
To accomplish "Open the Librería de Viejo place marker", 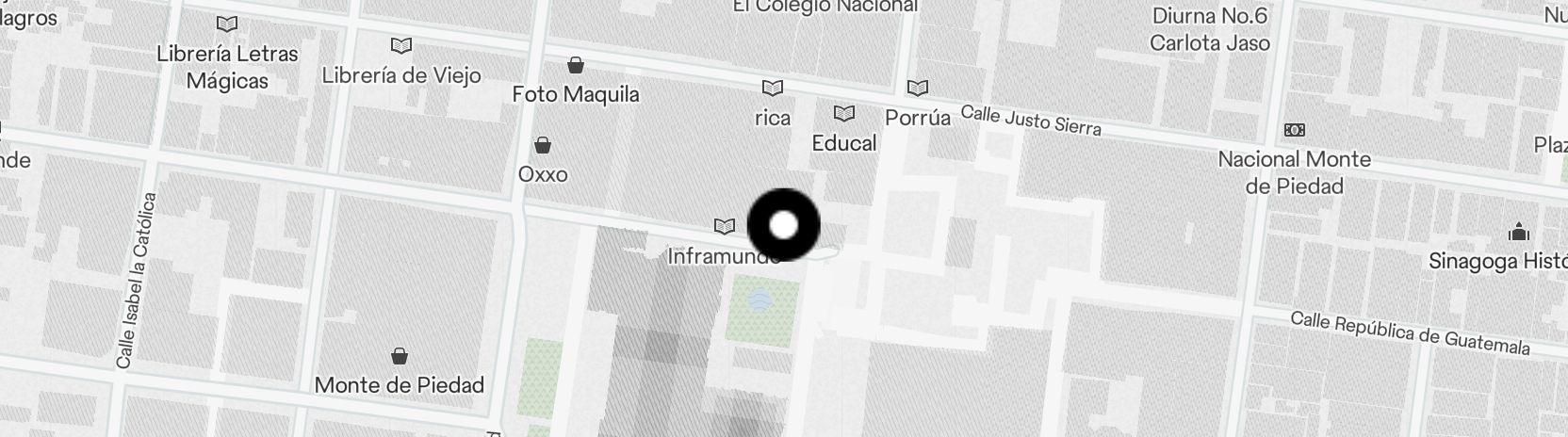I will pyautogui.click(x=401, y=45).
